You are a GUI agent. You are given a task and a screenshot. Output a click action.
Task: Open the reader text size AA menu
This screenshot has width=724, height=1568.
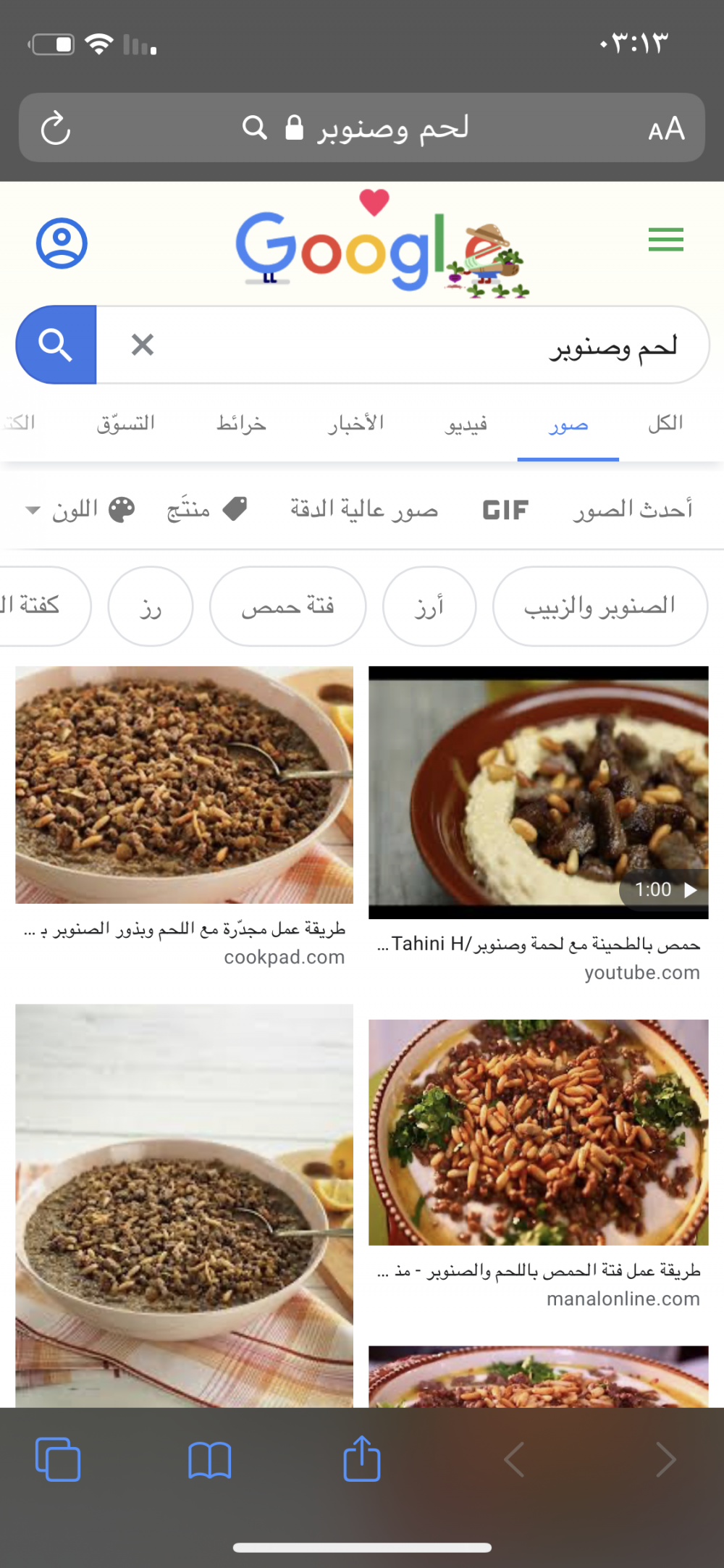pos(665,129)
